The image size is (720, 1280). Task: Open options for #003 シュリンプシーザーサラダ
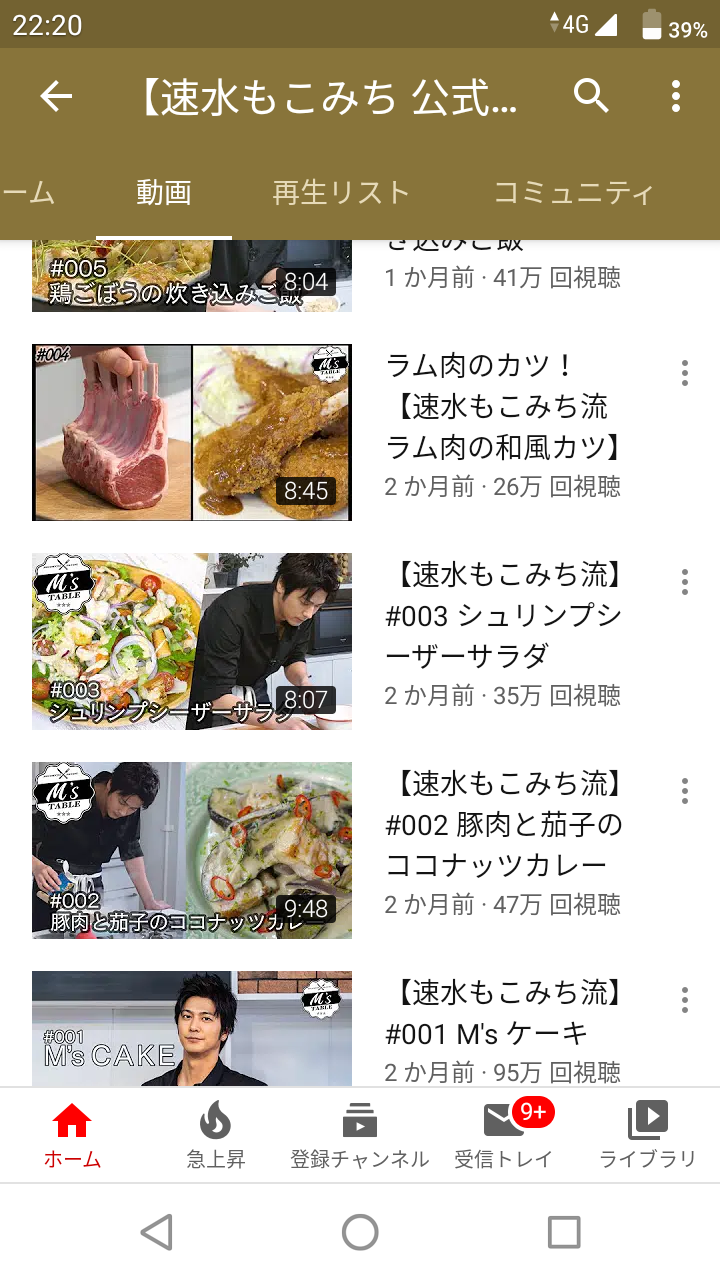tap(685, 582)
